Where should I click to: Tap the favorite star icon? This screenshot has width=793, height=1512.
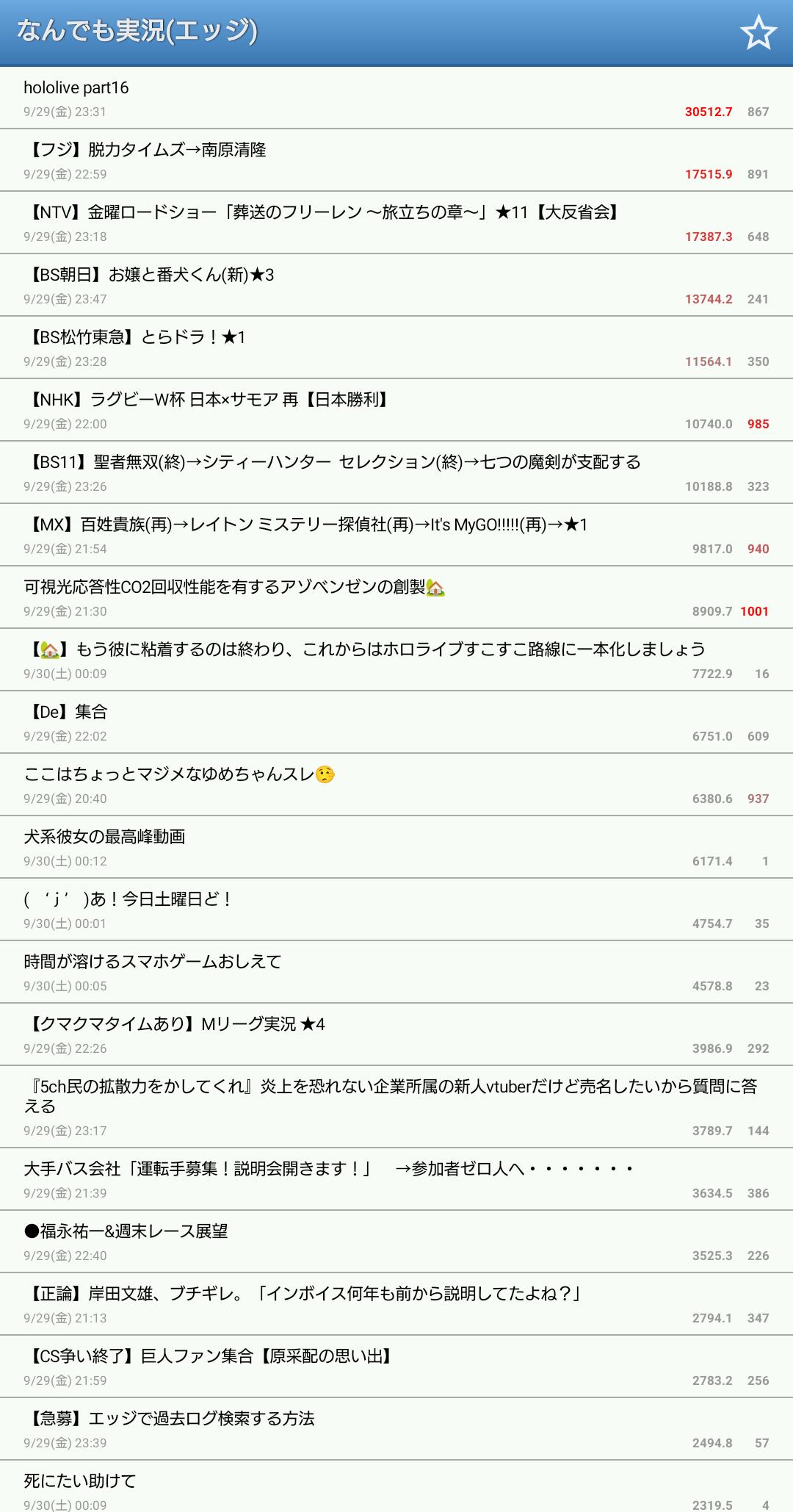pyautogui.click(x=758, y=33)
